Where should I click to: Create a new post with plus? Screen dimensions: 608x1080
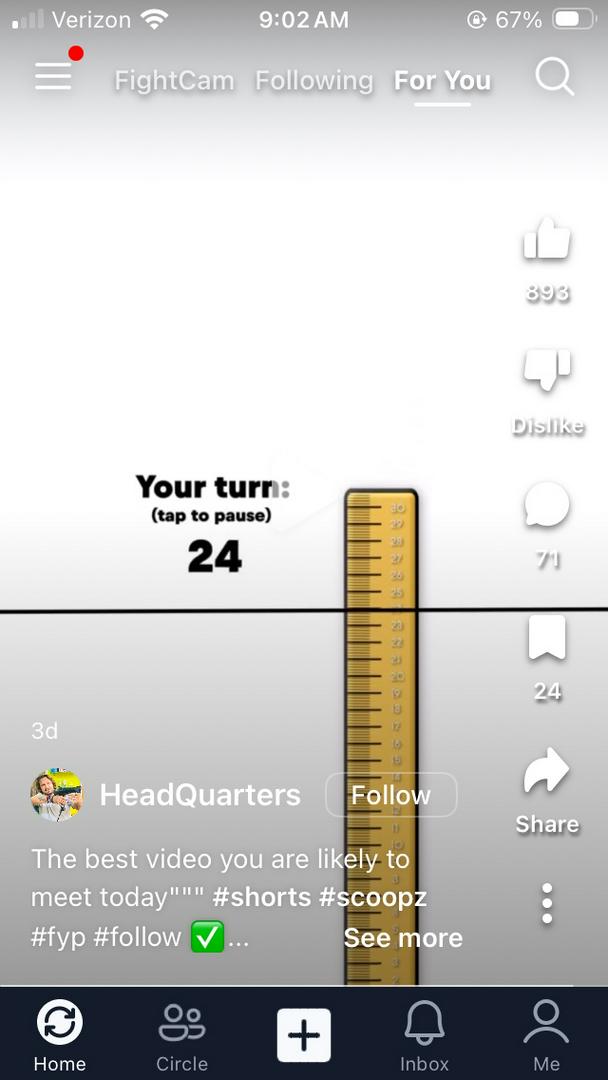(304, 1035)
